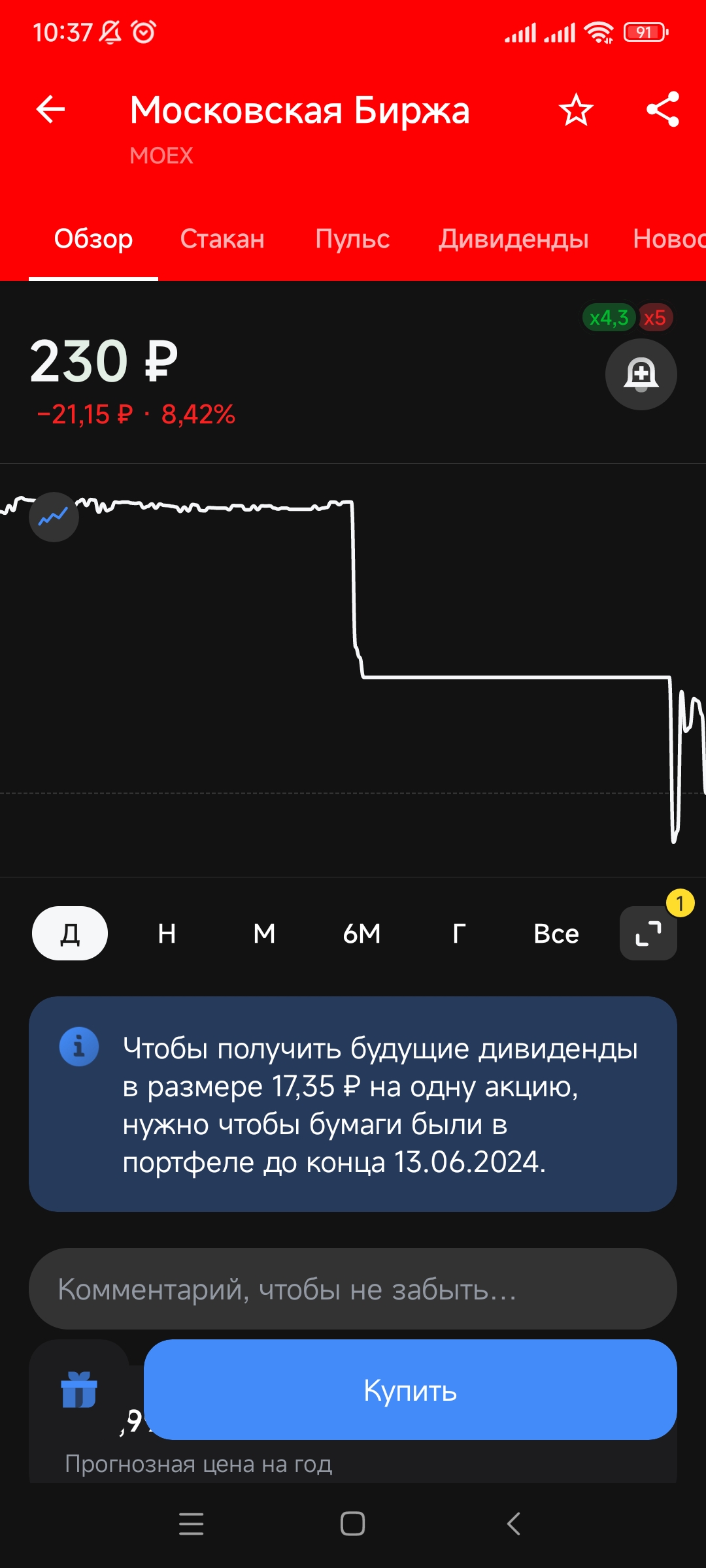Open the gift icon offer

coord(79,1388)
